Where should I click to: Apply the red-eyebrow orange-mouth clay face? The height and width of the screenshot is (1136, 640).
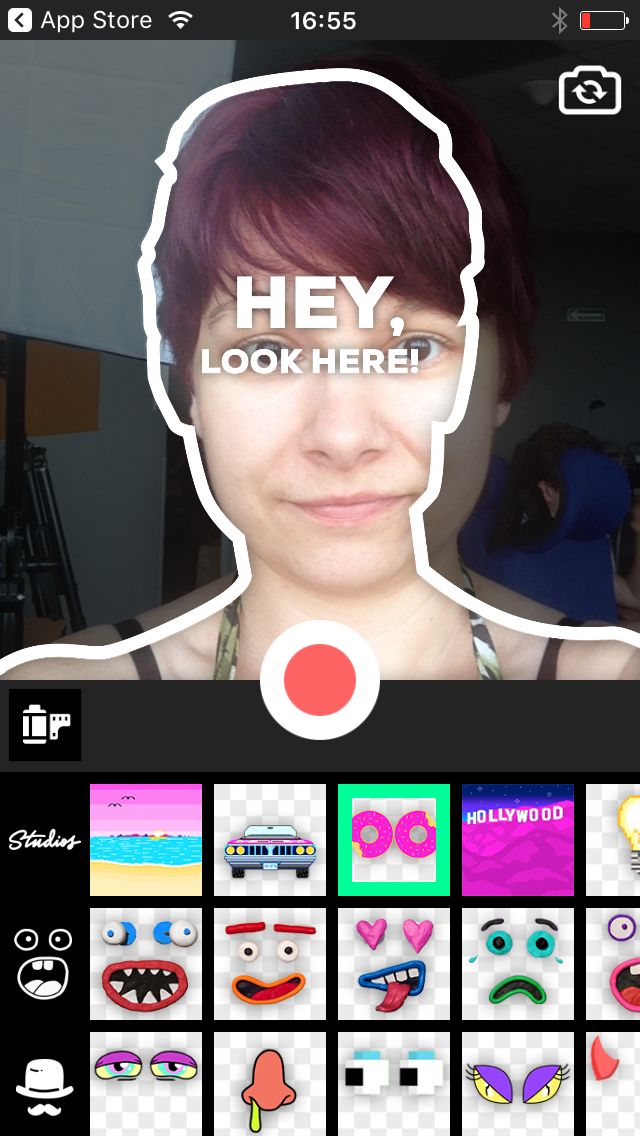coord(270,964)
